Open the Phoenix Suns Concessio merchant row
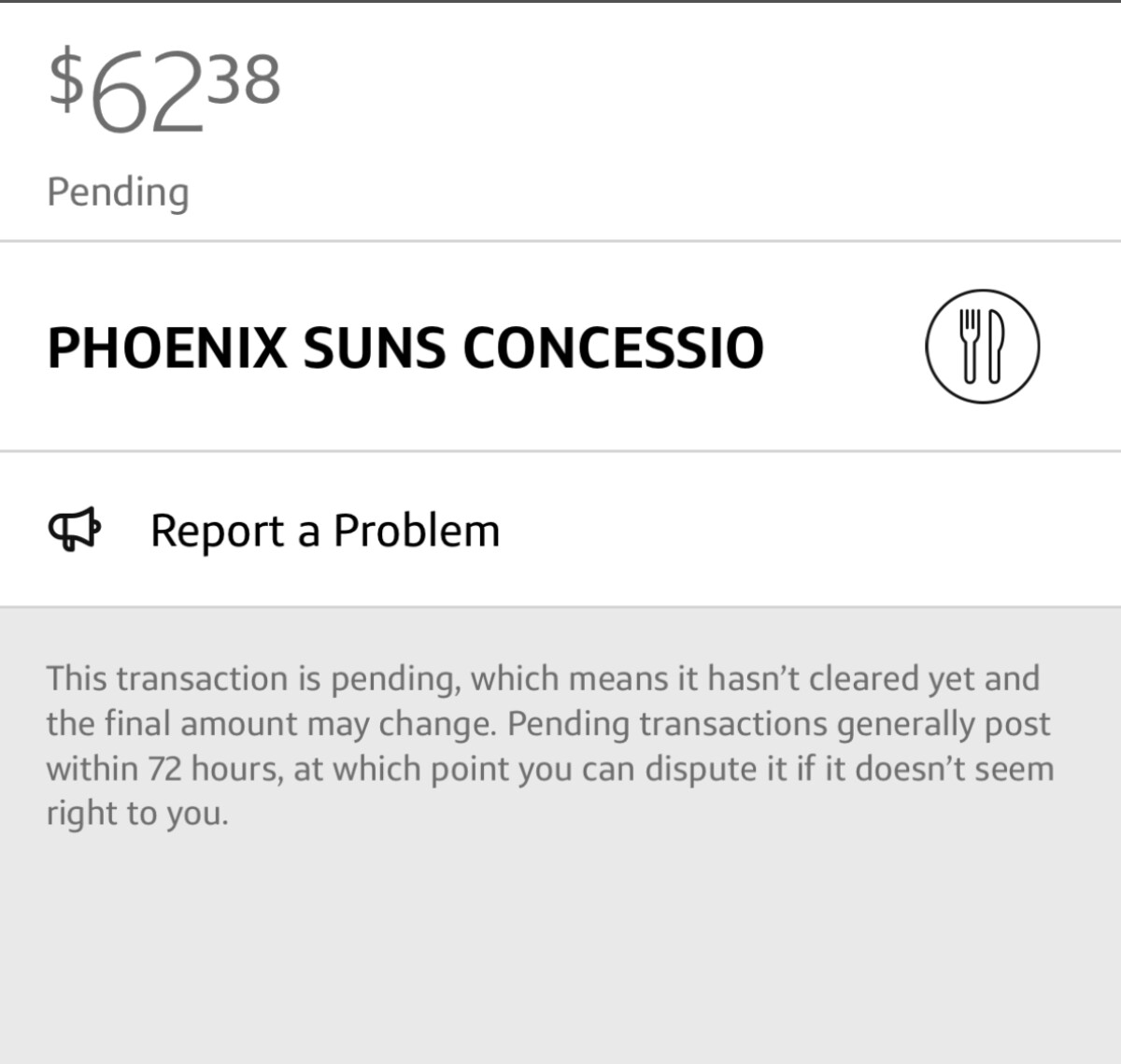Viewport: 1121px width, 1064px height. (x=405, y=348)
